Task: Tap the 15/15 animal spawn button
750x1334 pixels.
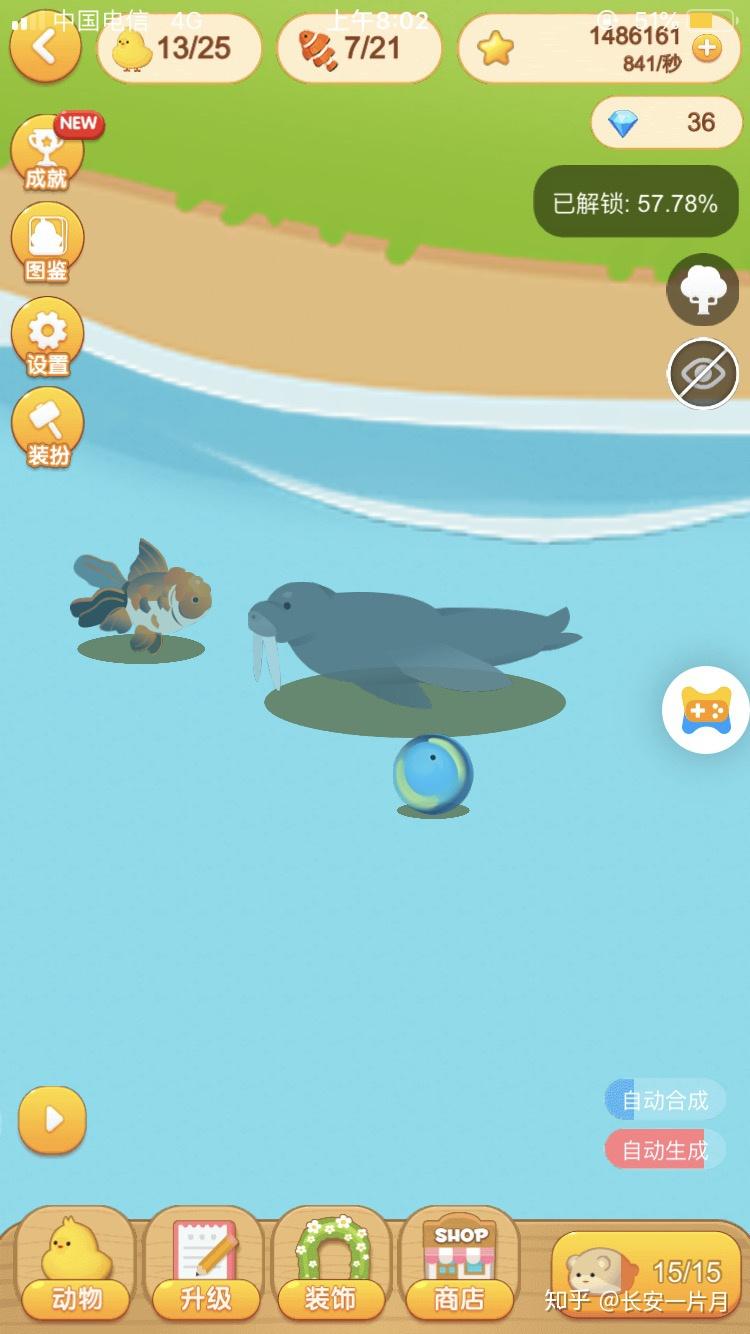Action: coord(645,1272)
